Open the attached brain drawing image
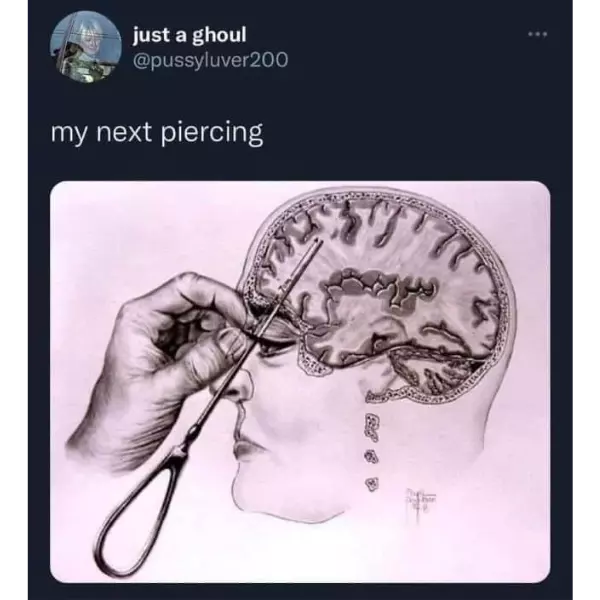This screenshot has width=600, height=600. point(300,380)
